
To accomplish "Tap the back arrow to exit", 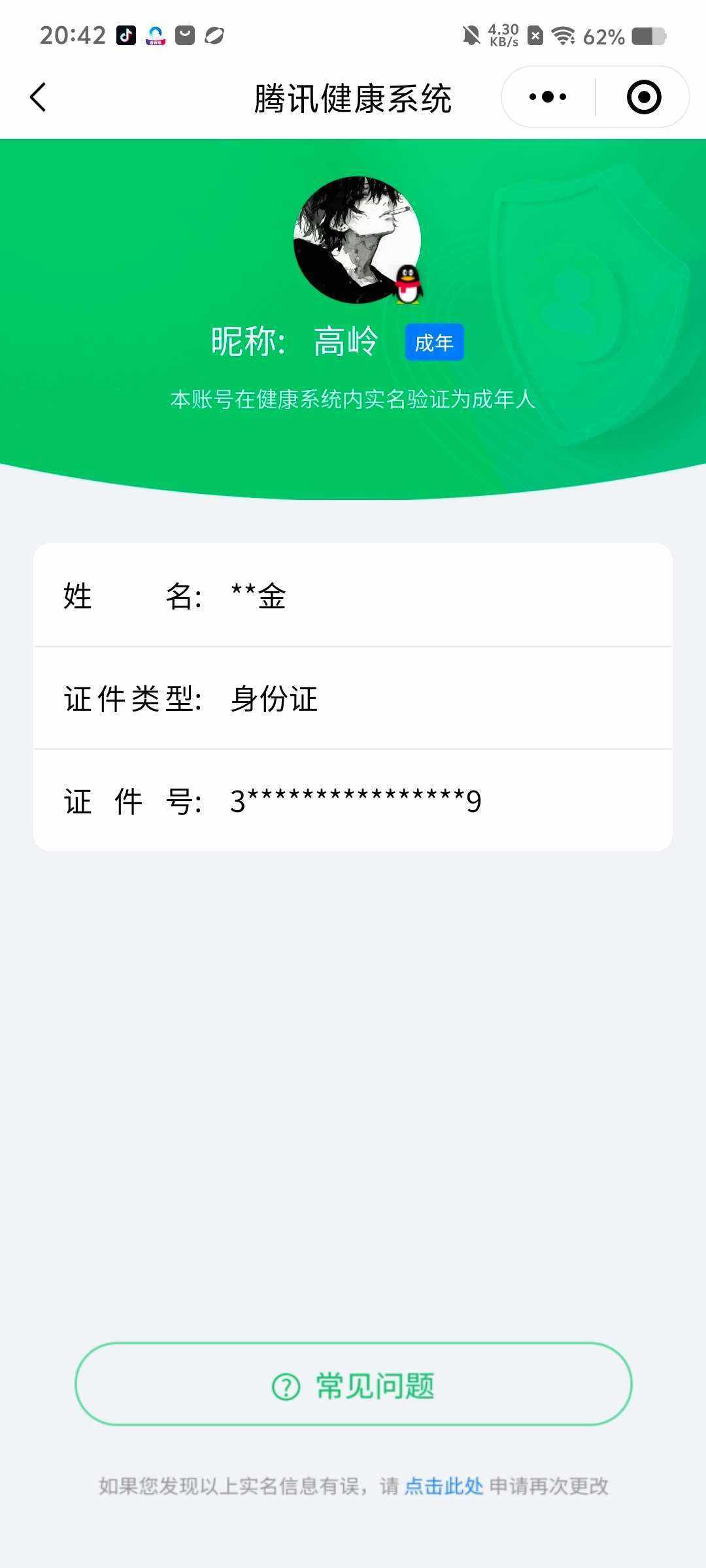I will pyautogui.click(x=37, y=96).
